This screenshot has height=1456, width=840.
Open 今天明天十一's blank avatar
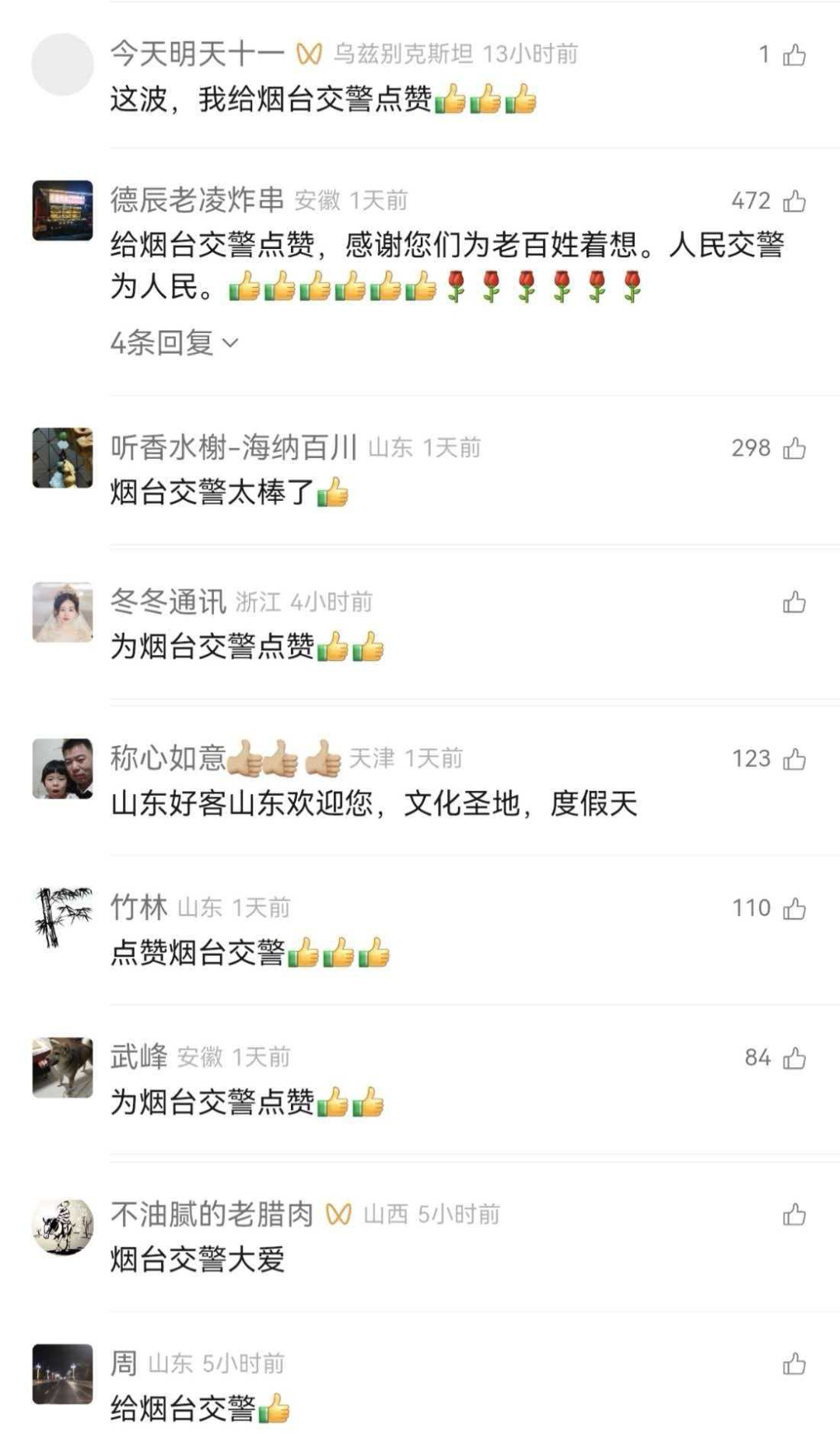(62, 65)
